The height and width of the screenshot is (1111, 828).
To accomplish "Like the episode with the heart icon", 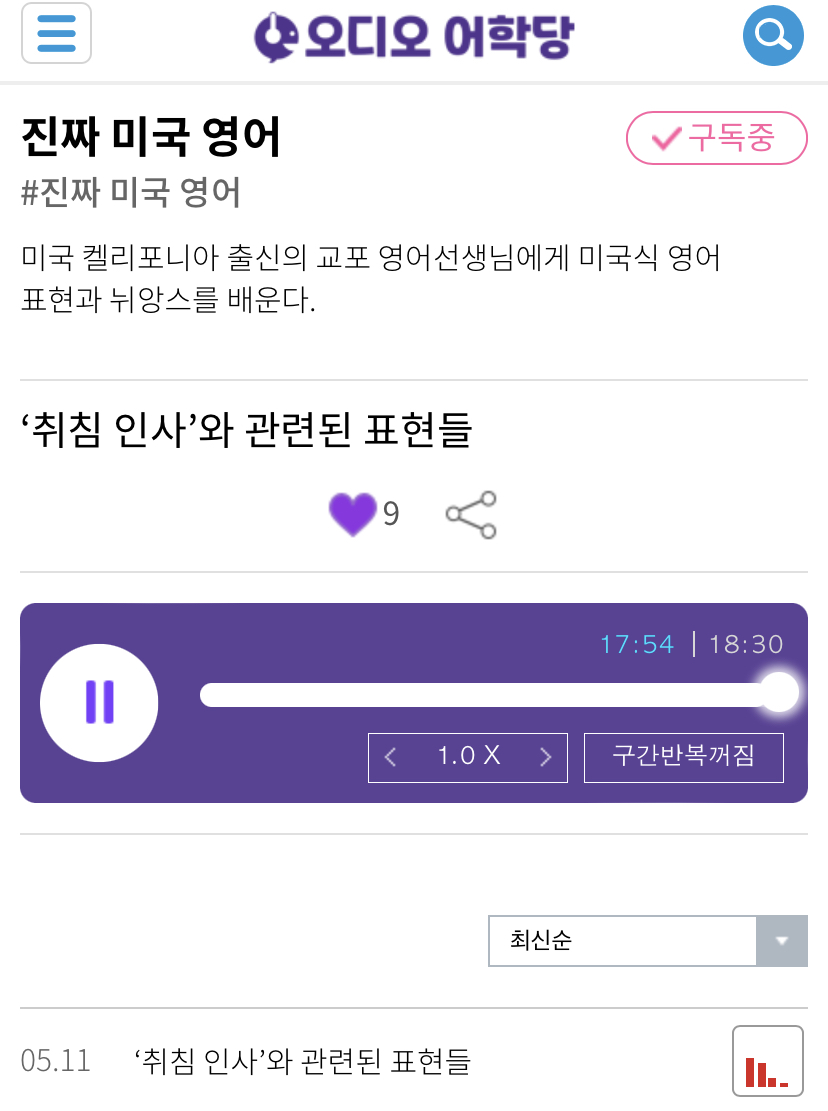I will 352,513.
